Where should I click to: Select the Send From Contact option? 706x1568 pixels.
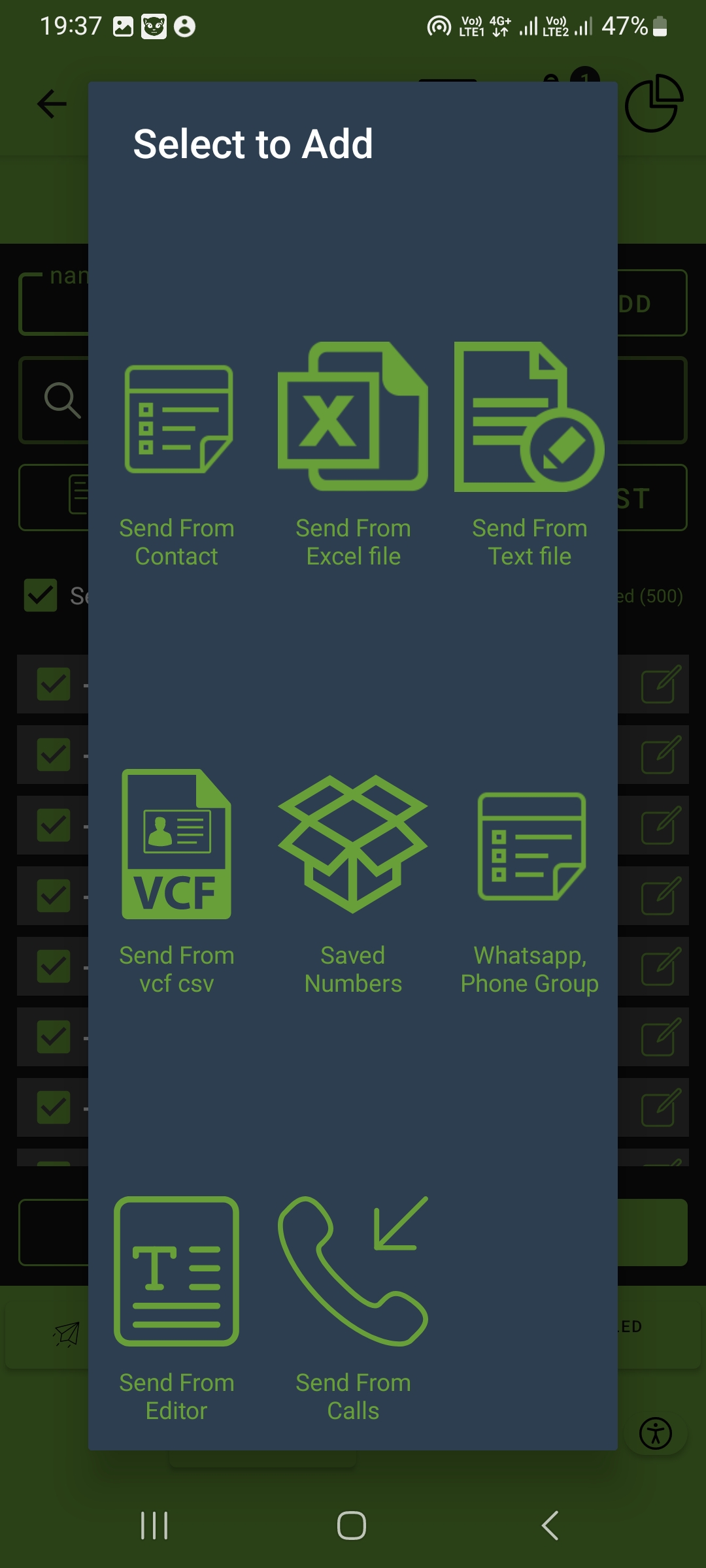[x=176, y=457]
